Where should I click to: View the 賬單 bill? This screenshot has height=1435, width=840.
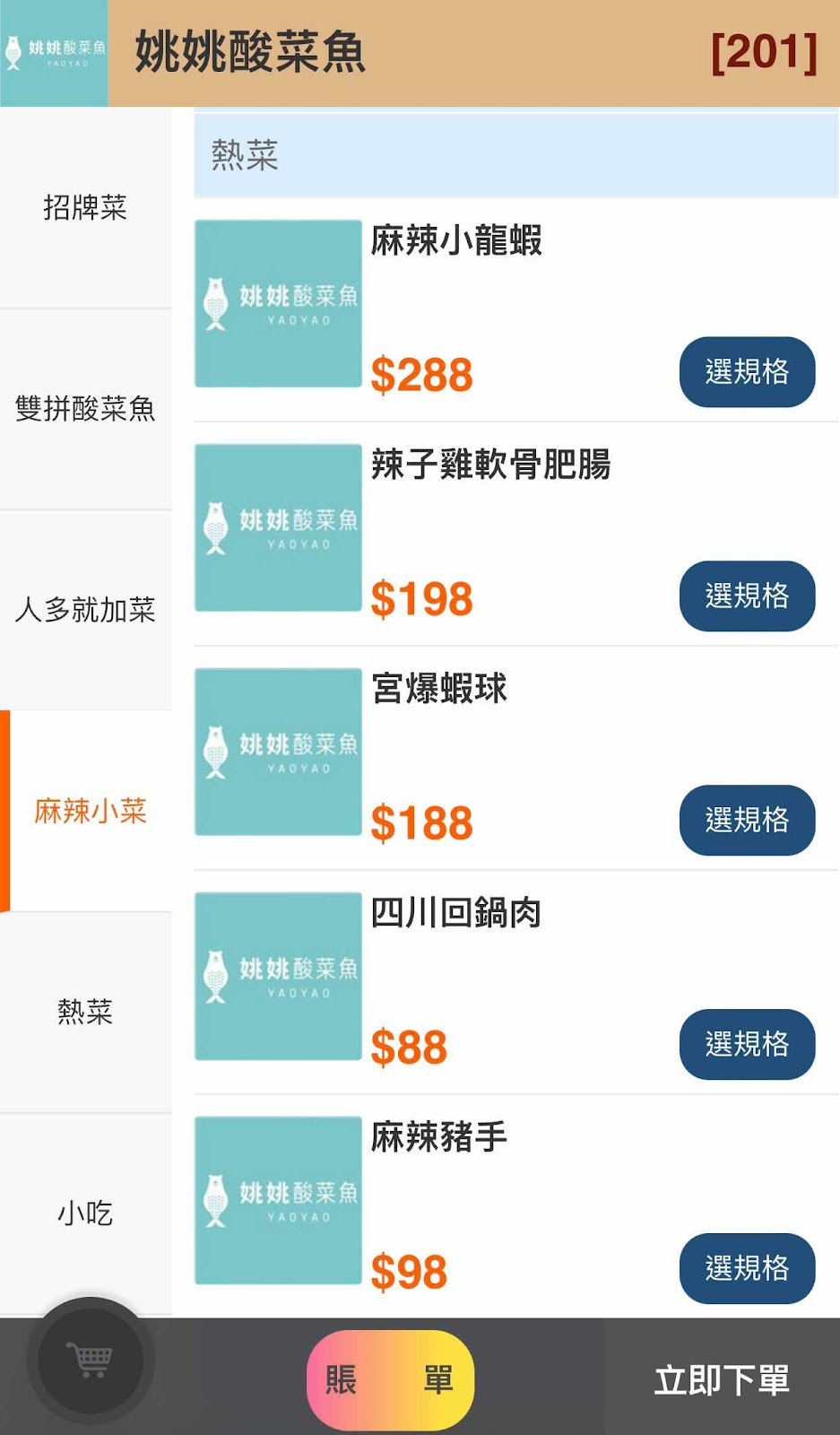(390, 1380)
